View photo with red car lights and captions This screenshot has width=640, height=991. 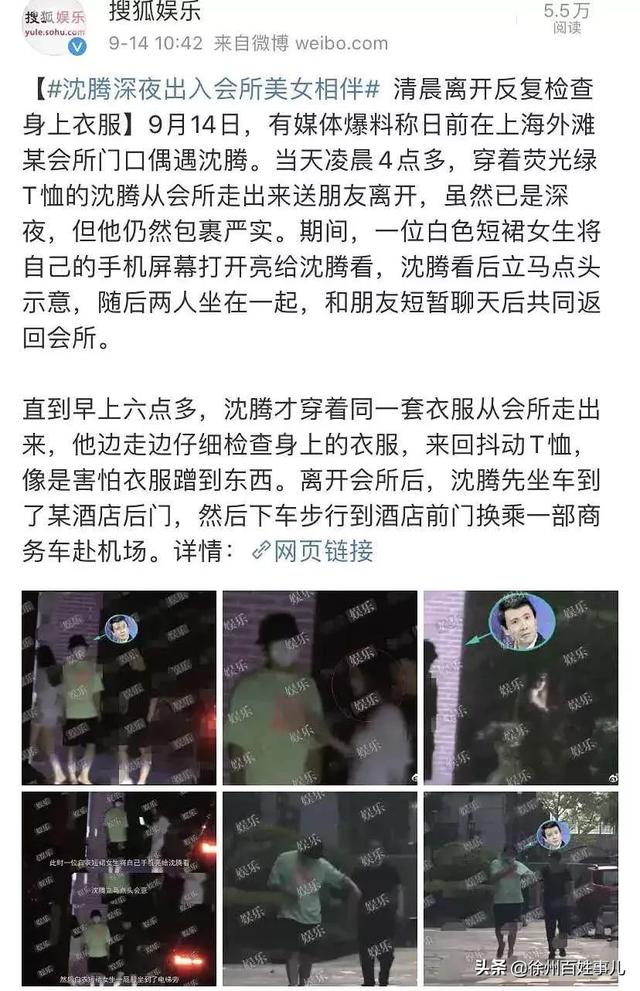(118, 888)
